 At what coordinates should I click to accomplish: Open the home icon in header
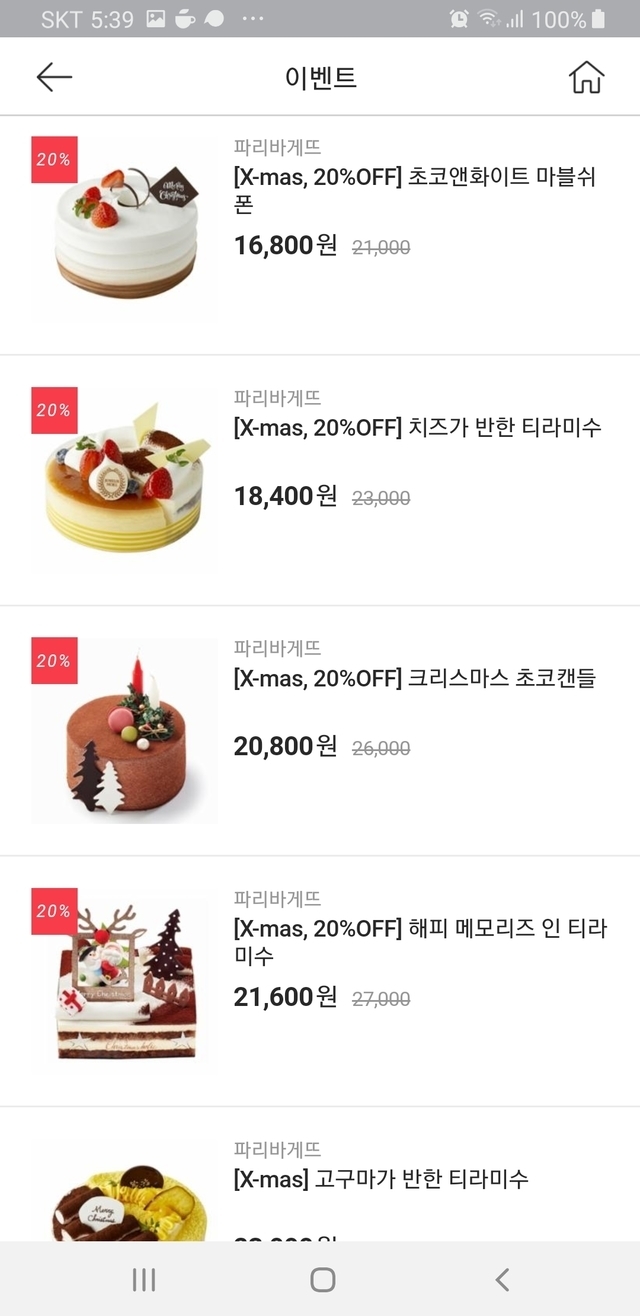click(586, 77)
